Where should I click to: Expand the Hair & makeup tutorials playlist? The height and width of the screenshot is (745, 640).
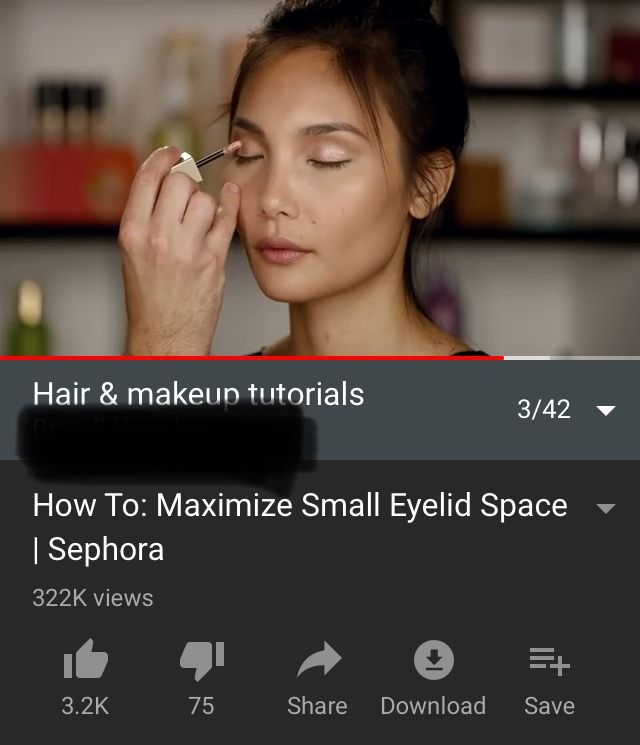tap(606, 410)
